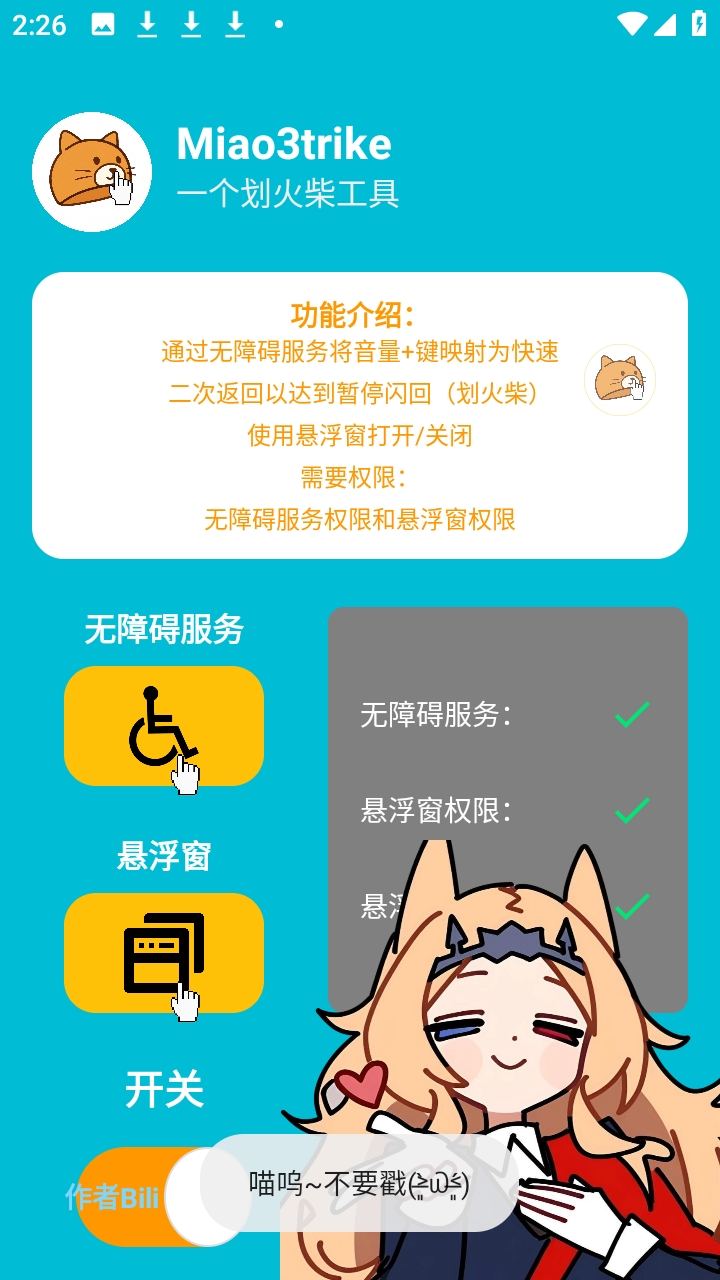Open the author Bili link

[x=112, y=1196]
